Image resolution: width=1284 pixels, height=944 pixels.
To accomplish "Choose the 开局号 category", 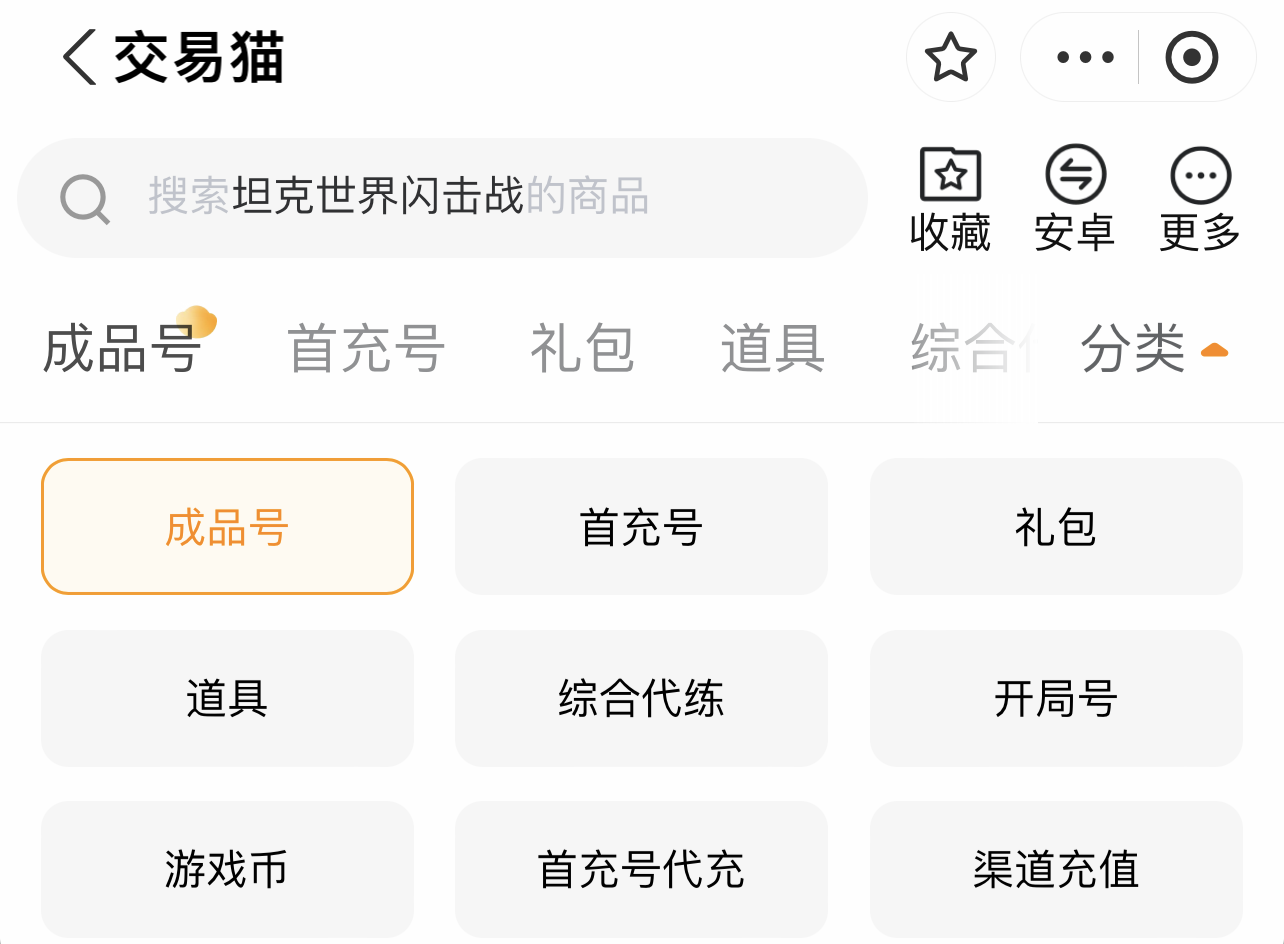I will tap(1056, 698).
